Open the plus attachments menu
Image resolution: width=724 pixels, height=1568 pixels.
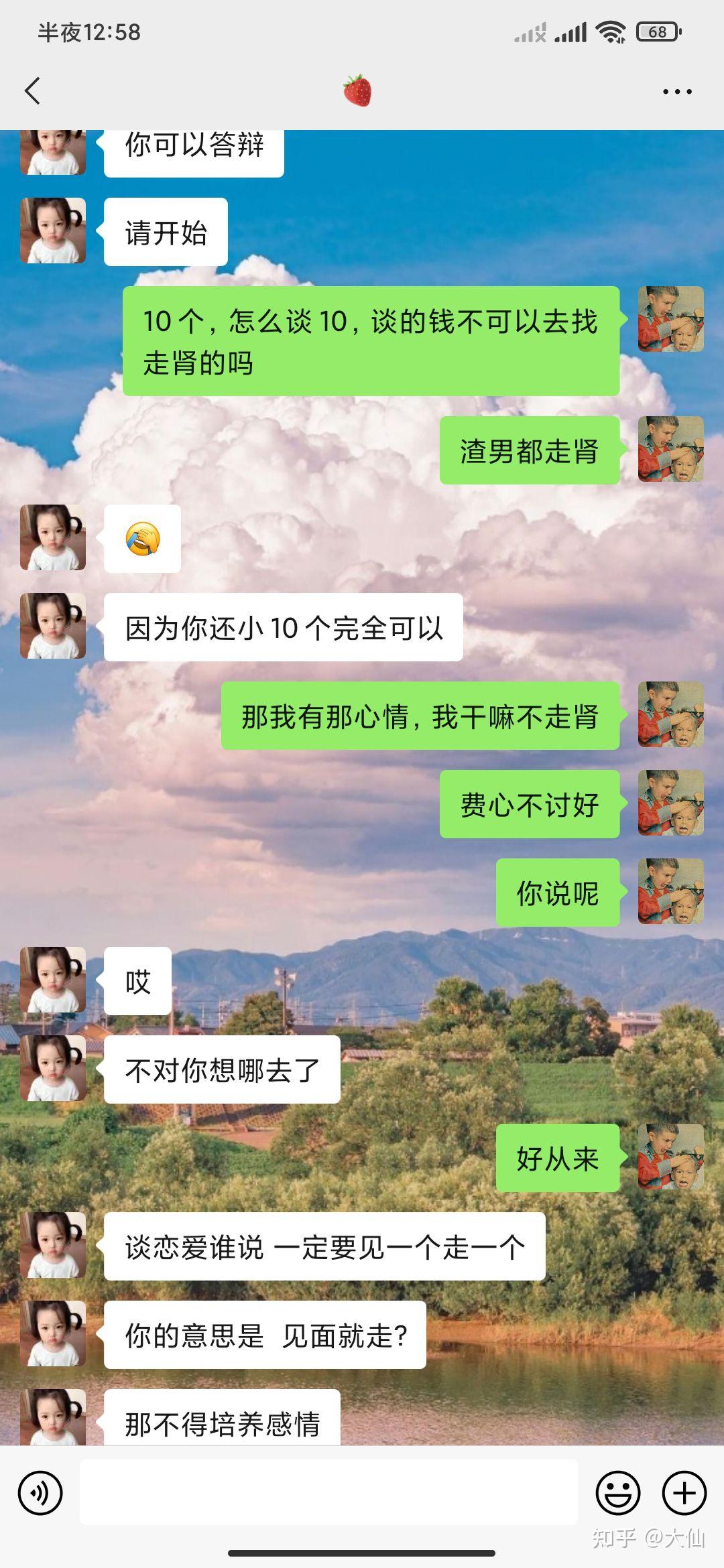[684, 1493]
